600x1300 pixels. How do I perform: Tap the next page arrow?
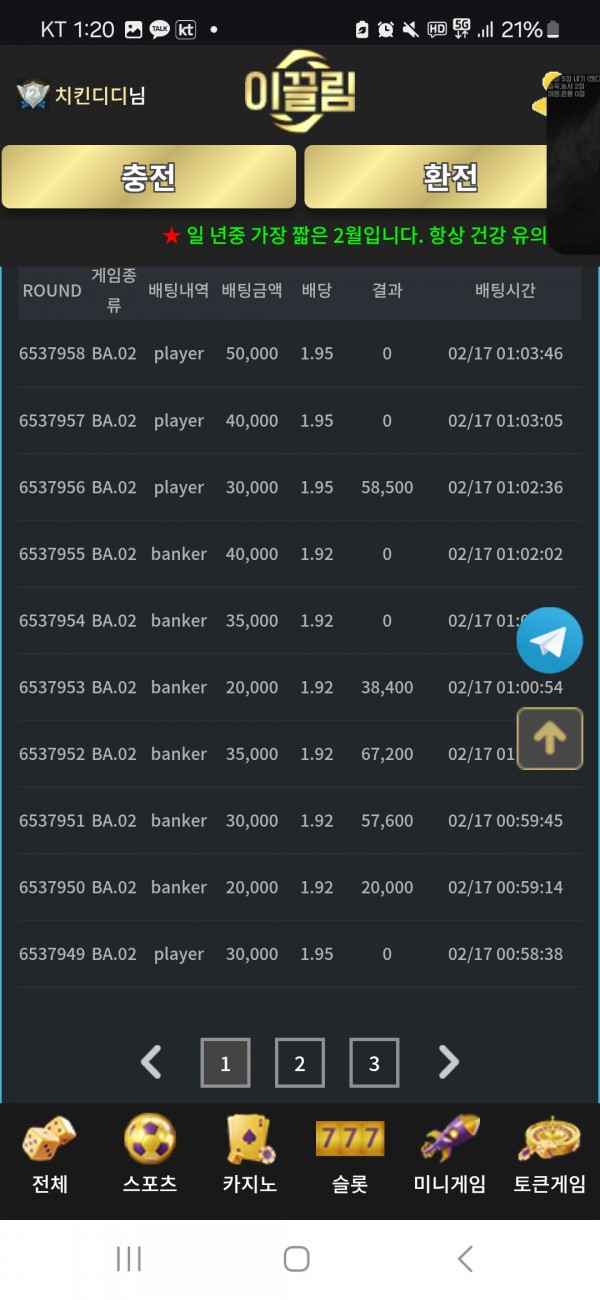449,1062
